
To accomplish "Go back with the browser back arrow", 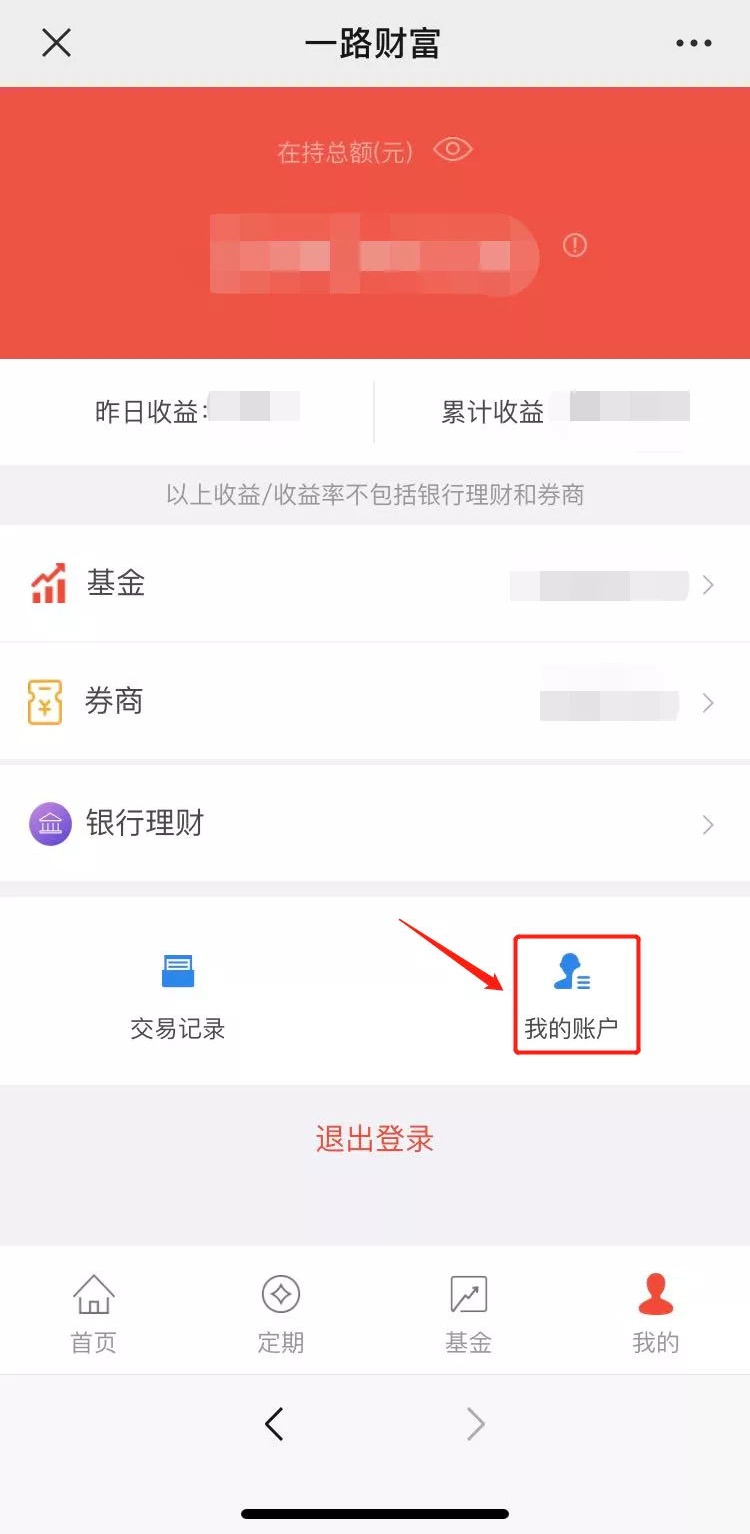I will point(274,1424).
